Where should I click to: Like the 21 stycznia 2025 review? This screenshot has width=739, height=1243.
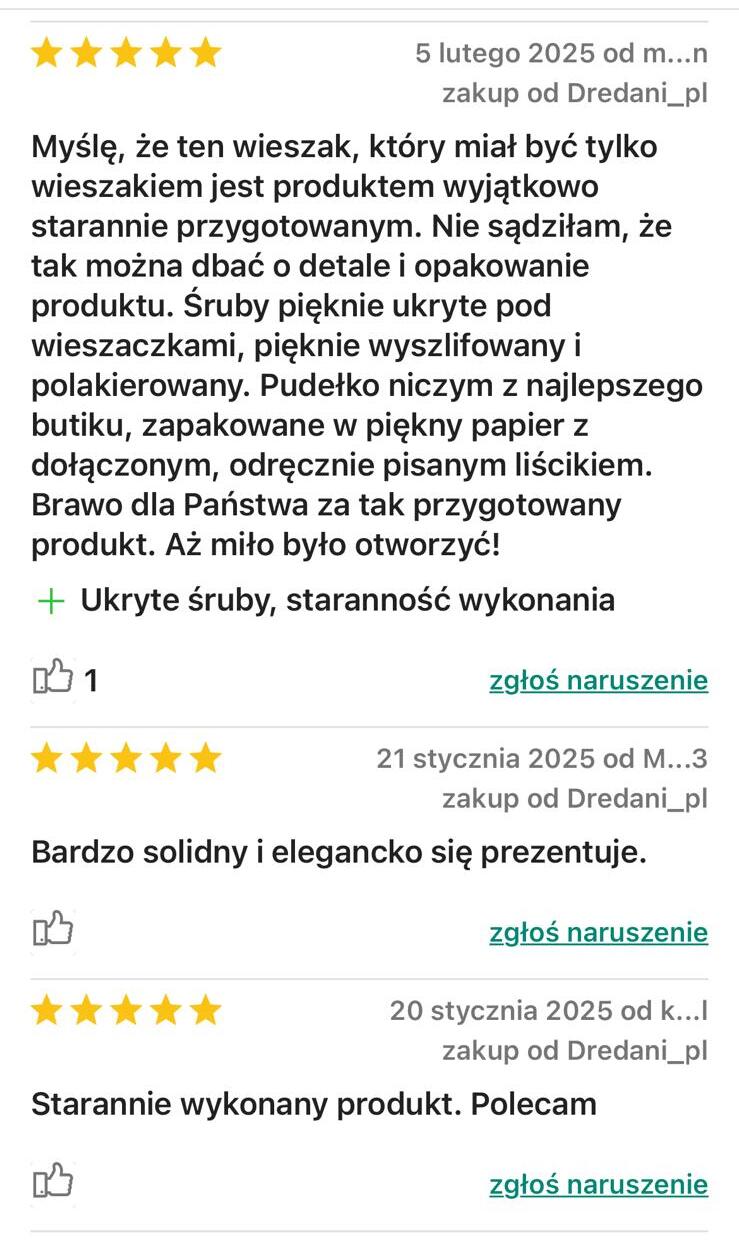click(x=53, y=930)
